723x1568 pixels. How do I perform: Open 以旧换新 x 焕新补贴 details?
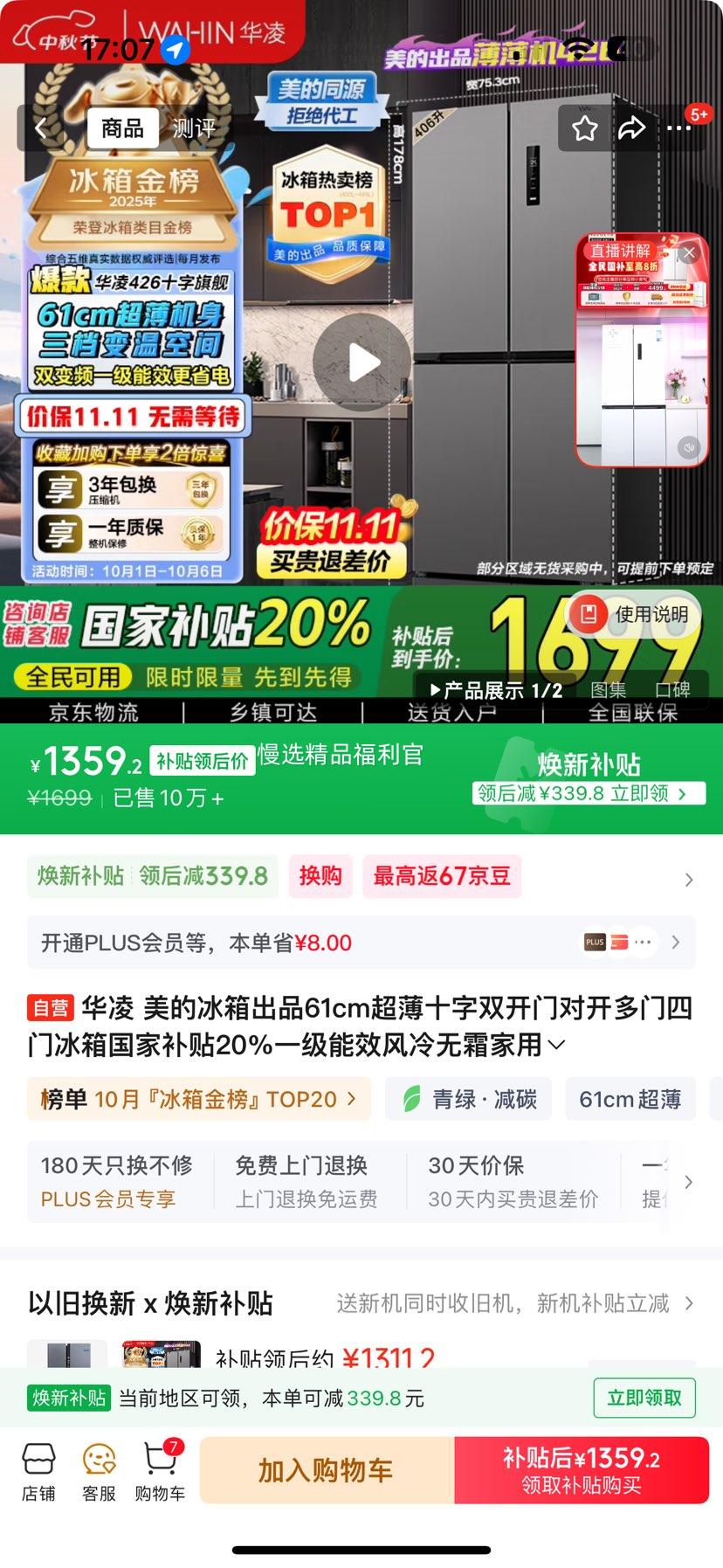(x=361, y=1304)
